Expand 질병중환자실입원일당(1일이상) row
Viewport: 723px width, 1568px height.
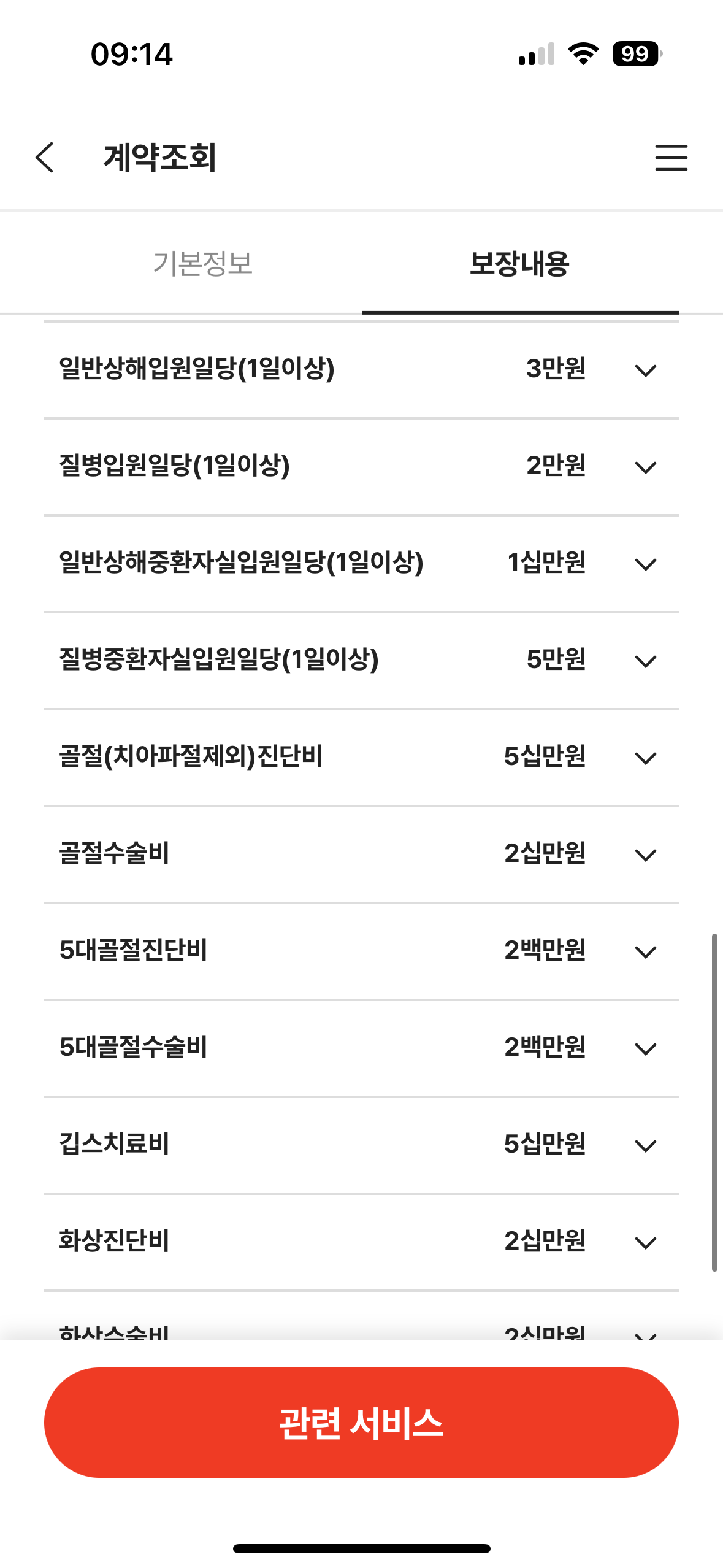pos(361,661)
